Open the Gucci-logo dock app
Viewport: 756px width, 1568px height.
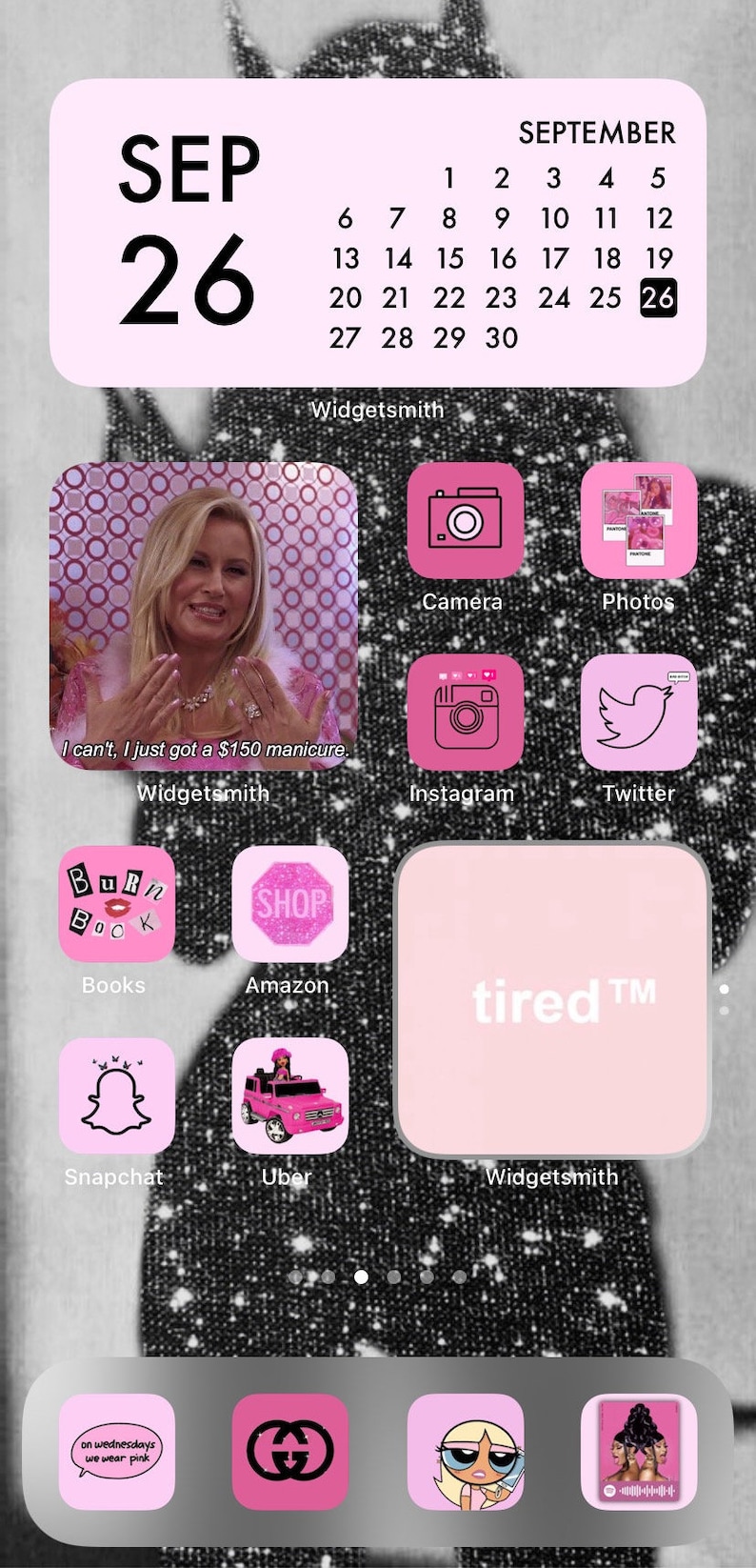coord(290,1452)
